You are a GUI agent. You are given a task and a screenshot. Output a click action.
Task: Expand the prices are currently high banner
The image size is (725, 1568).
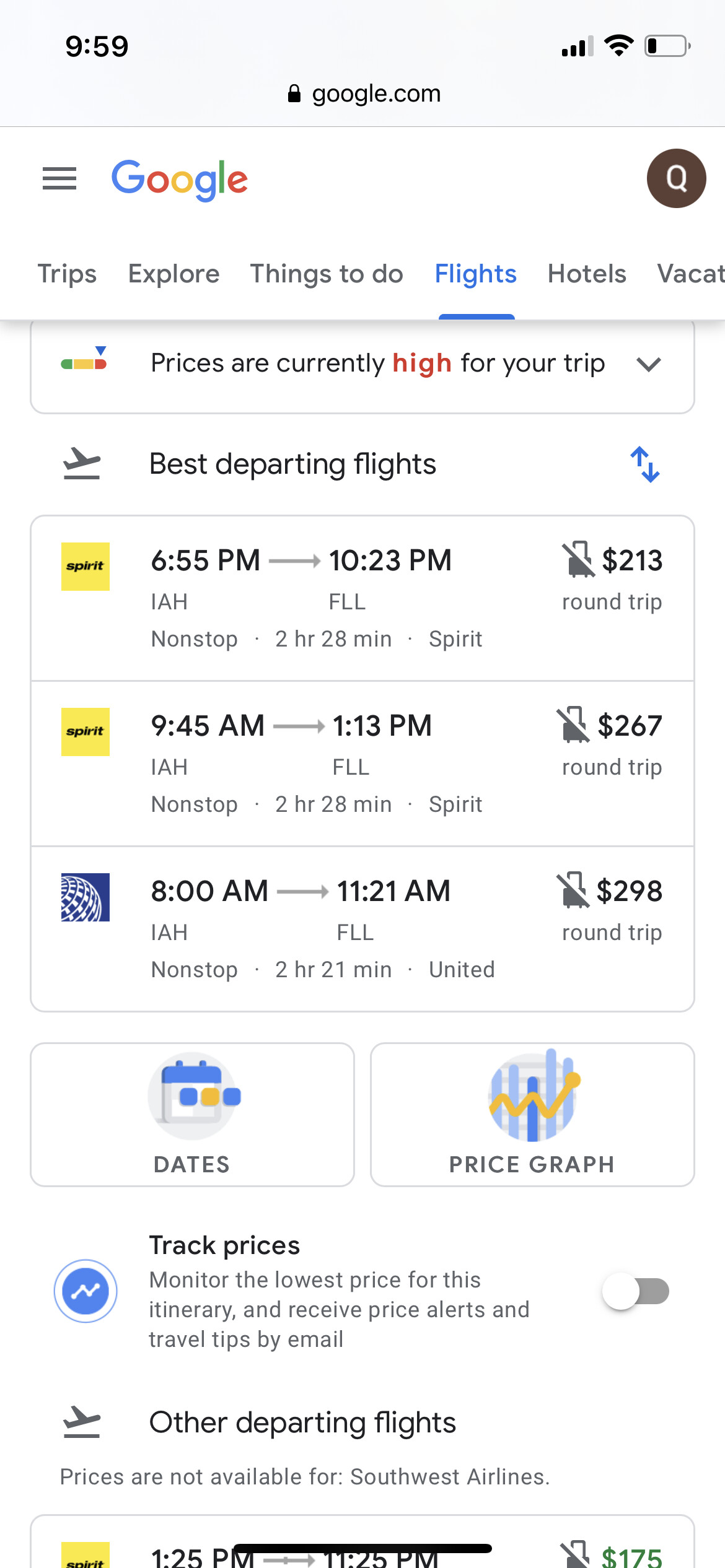pyautogui.click(x=362, y=364)
